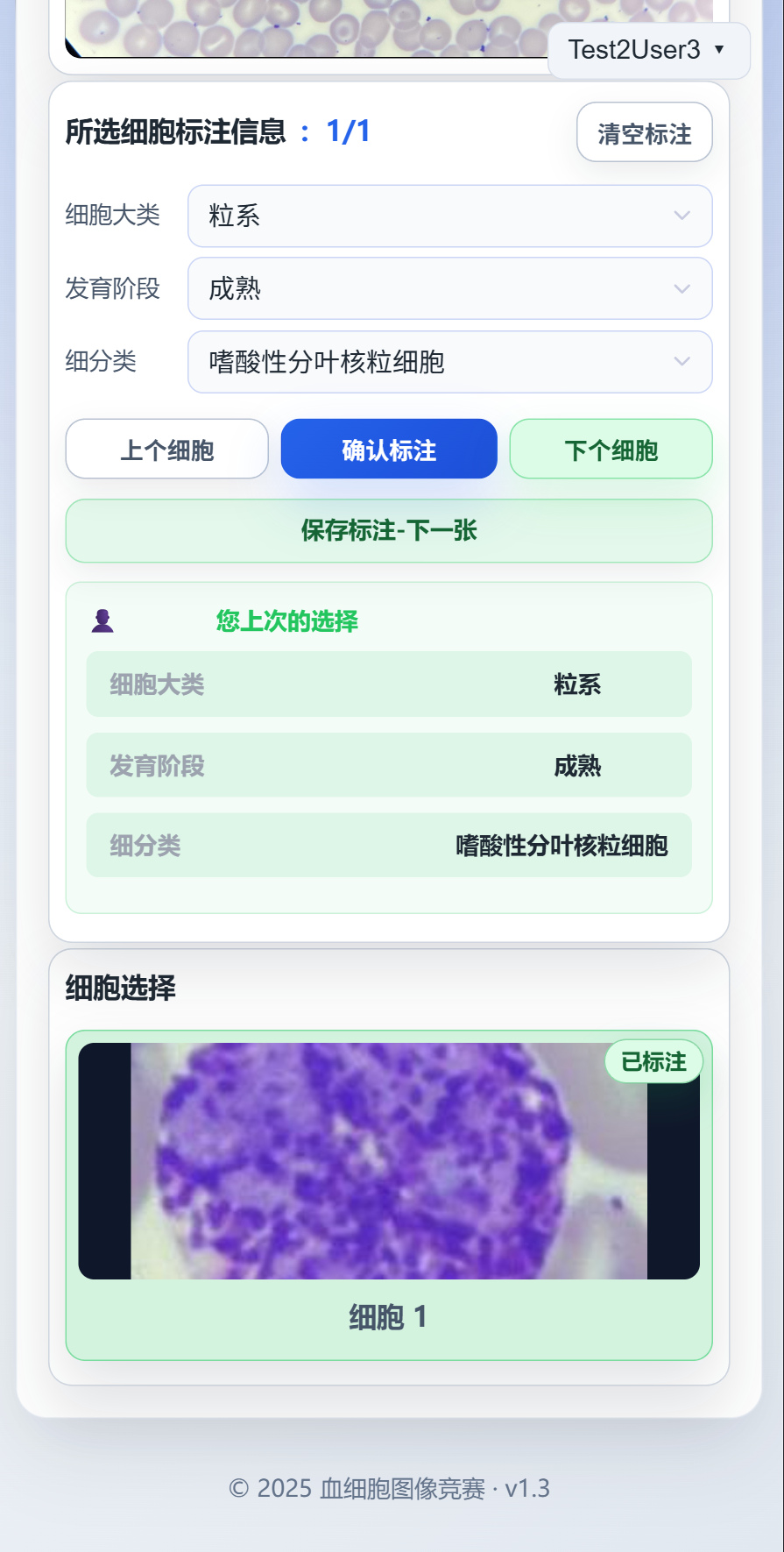Open the 细胞大类 dropdown showing 粒系
Viewport: 784px width, 1552px height.
449,216
